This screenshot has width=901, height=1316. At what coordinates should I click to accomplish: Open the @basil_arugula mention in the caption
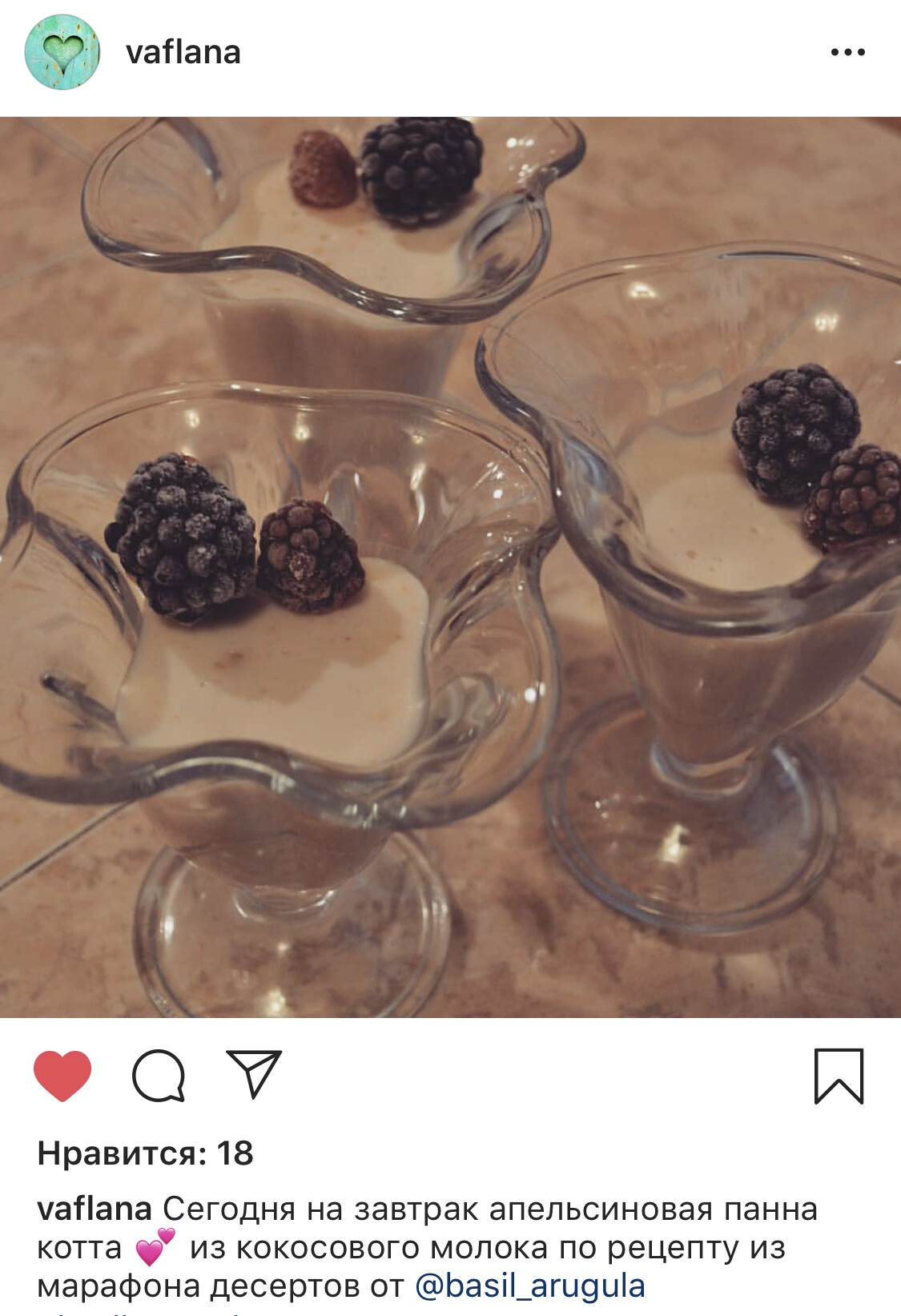pos(529,1286)
